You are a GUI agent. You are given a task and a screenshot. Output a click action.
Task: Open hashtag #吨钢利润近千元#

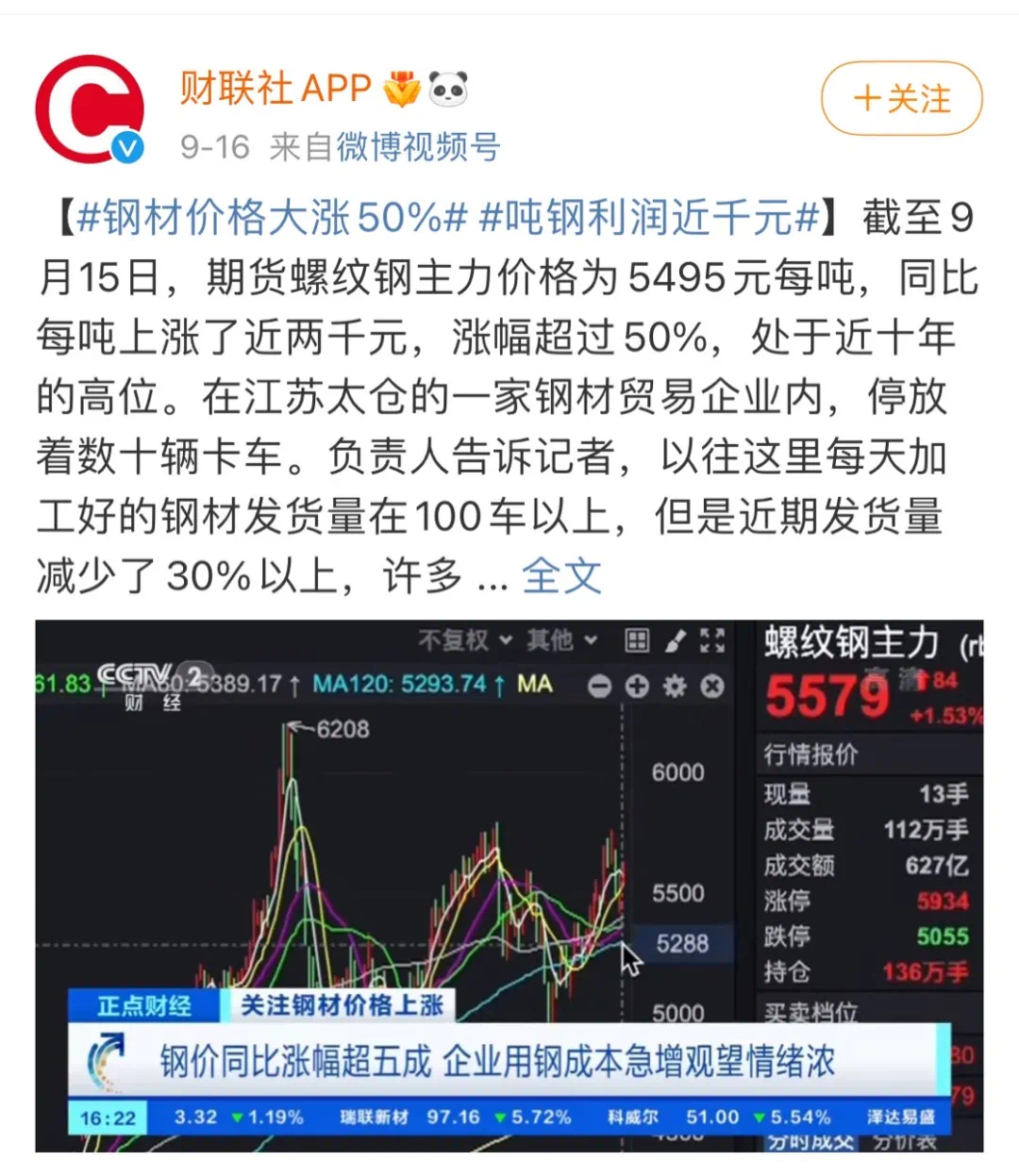coord(649,218)
